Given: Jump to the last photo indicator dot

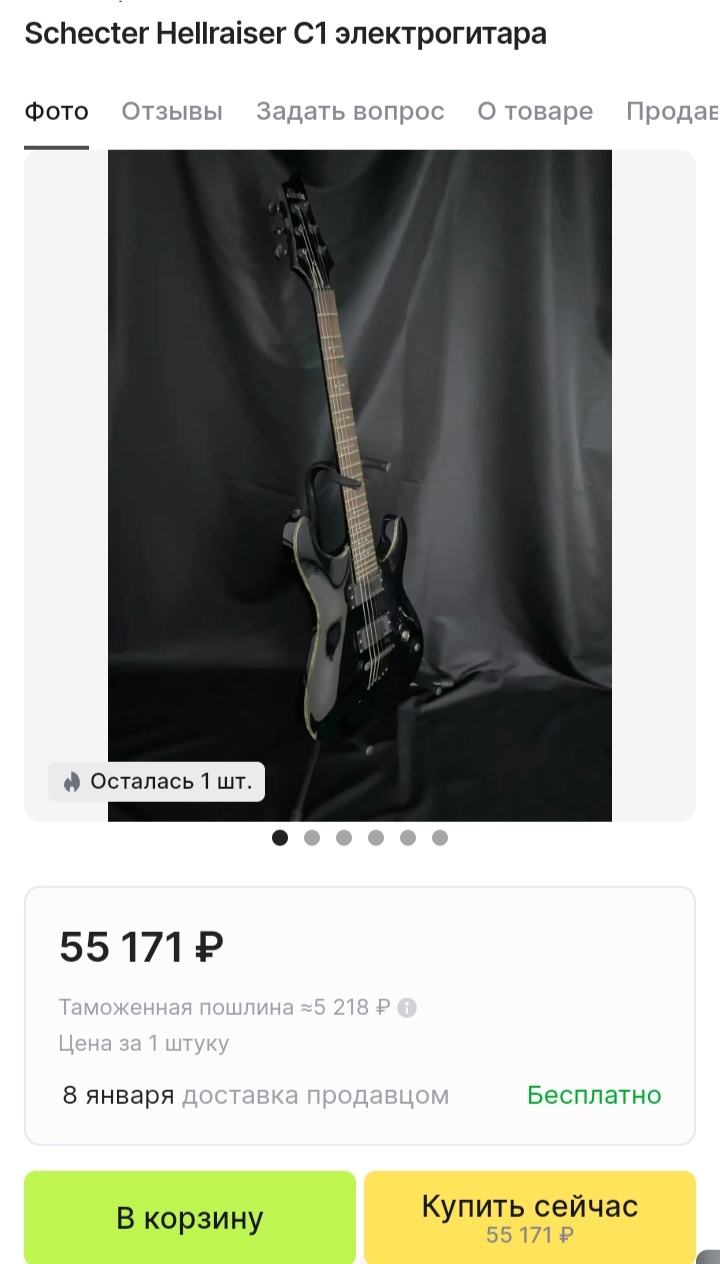Looking at the screenshot, I should point(440,838).
